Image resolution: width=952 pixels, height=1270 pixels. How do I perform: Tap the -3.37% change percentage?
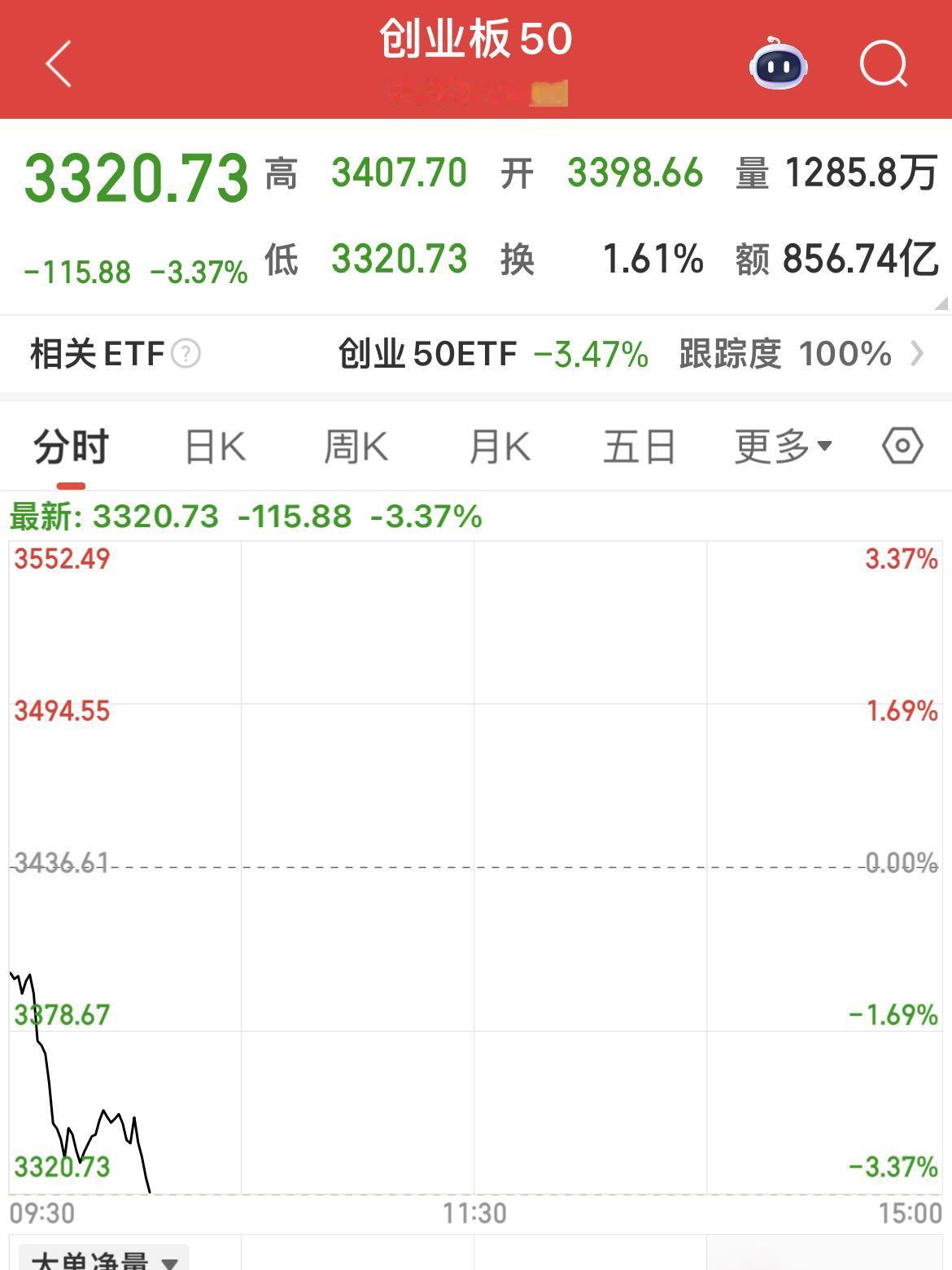199,272
